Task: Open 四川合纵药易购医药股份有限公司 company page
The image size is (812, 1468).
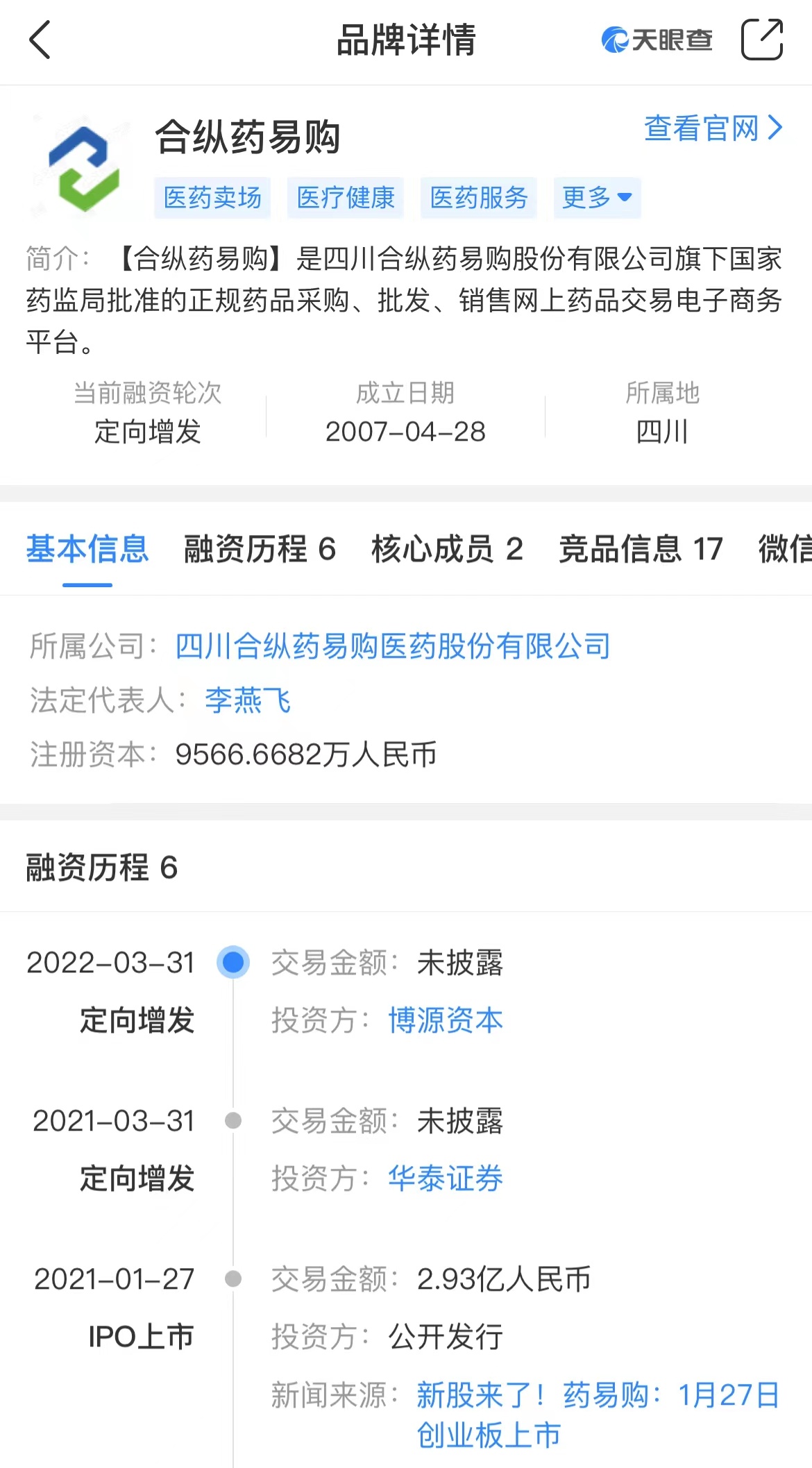Action: click(393, 646)
